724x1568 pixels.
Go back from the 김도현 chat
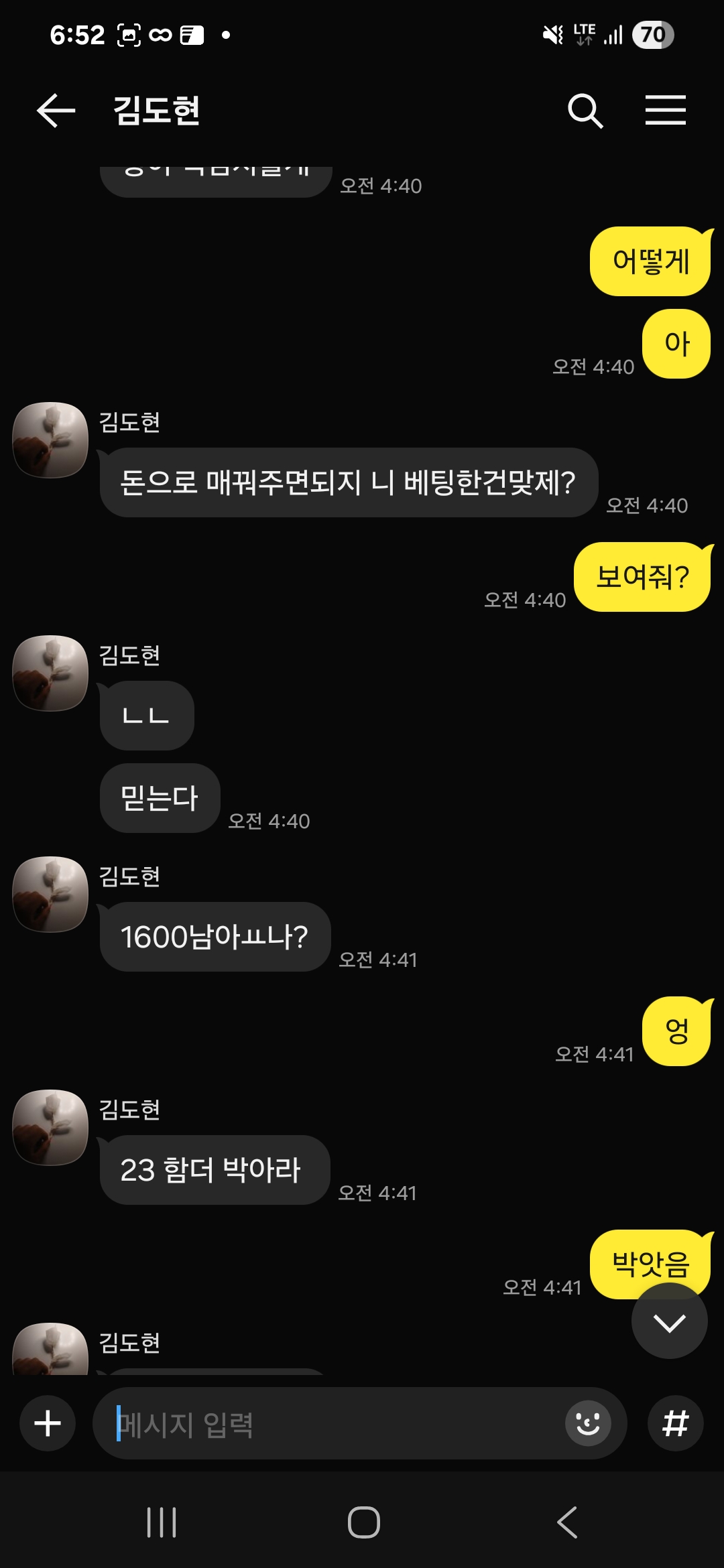(x=56, y=111)
